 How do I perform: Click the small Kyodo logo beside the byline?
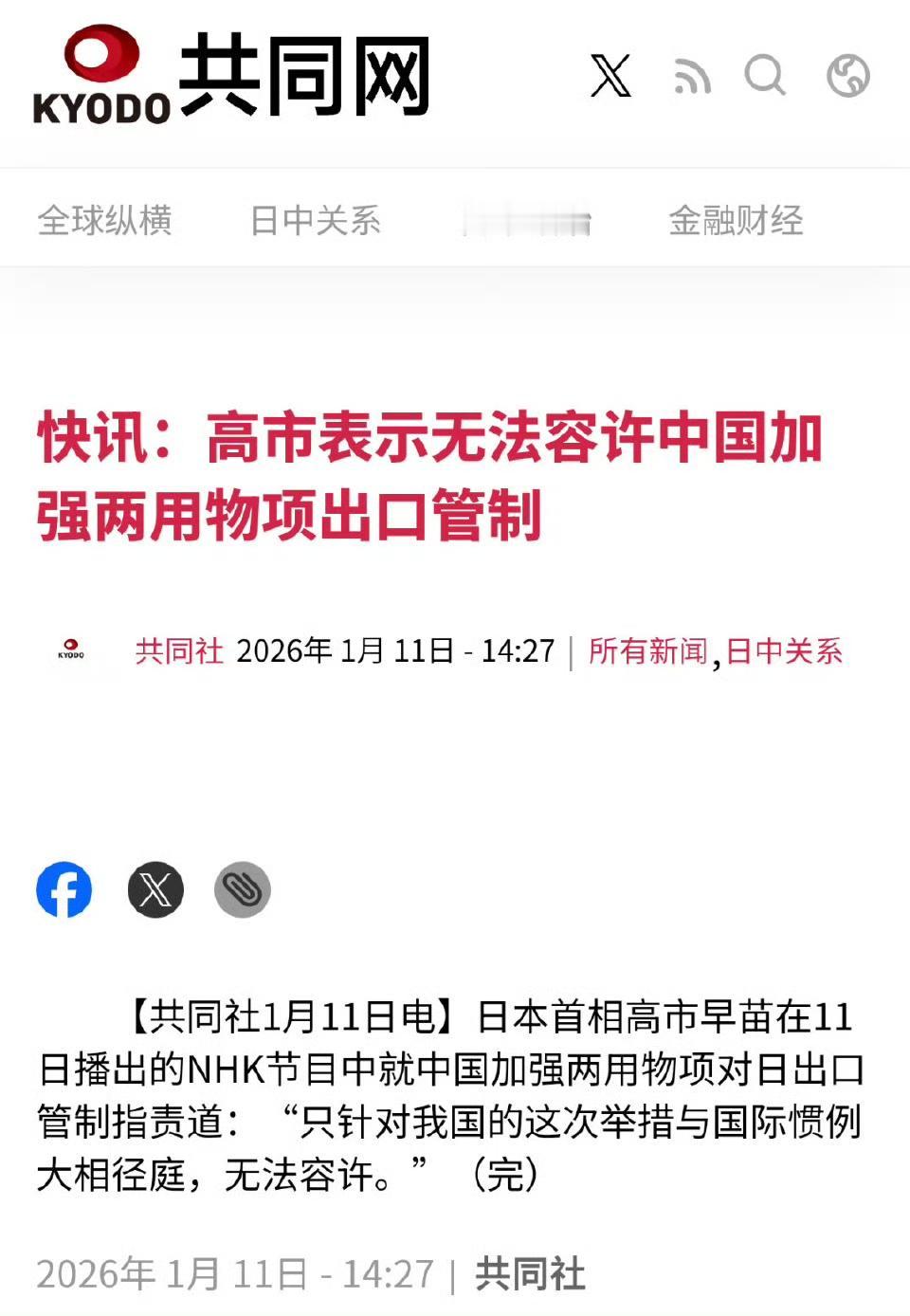(70, 650)
